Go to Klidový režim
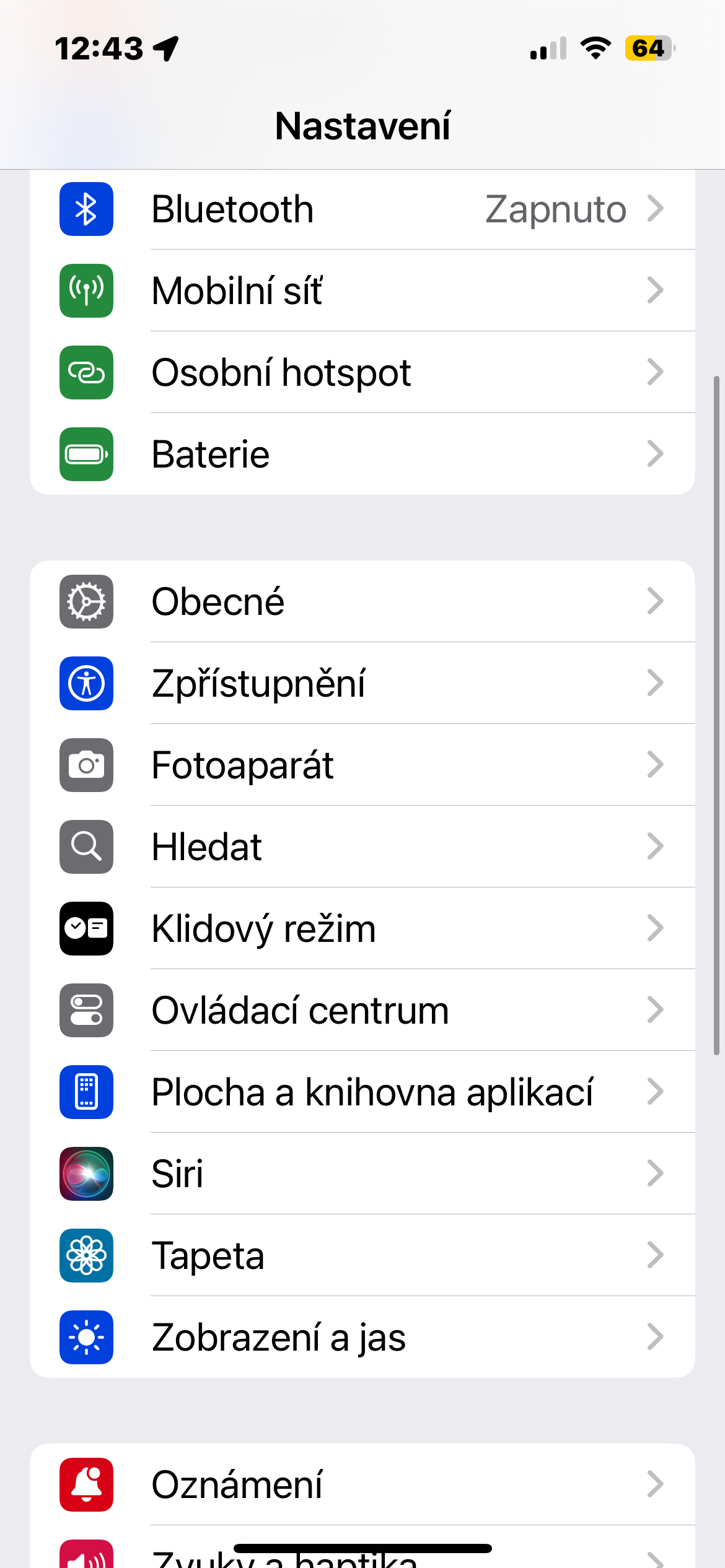 point(362,929)
